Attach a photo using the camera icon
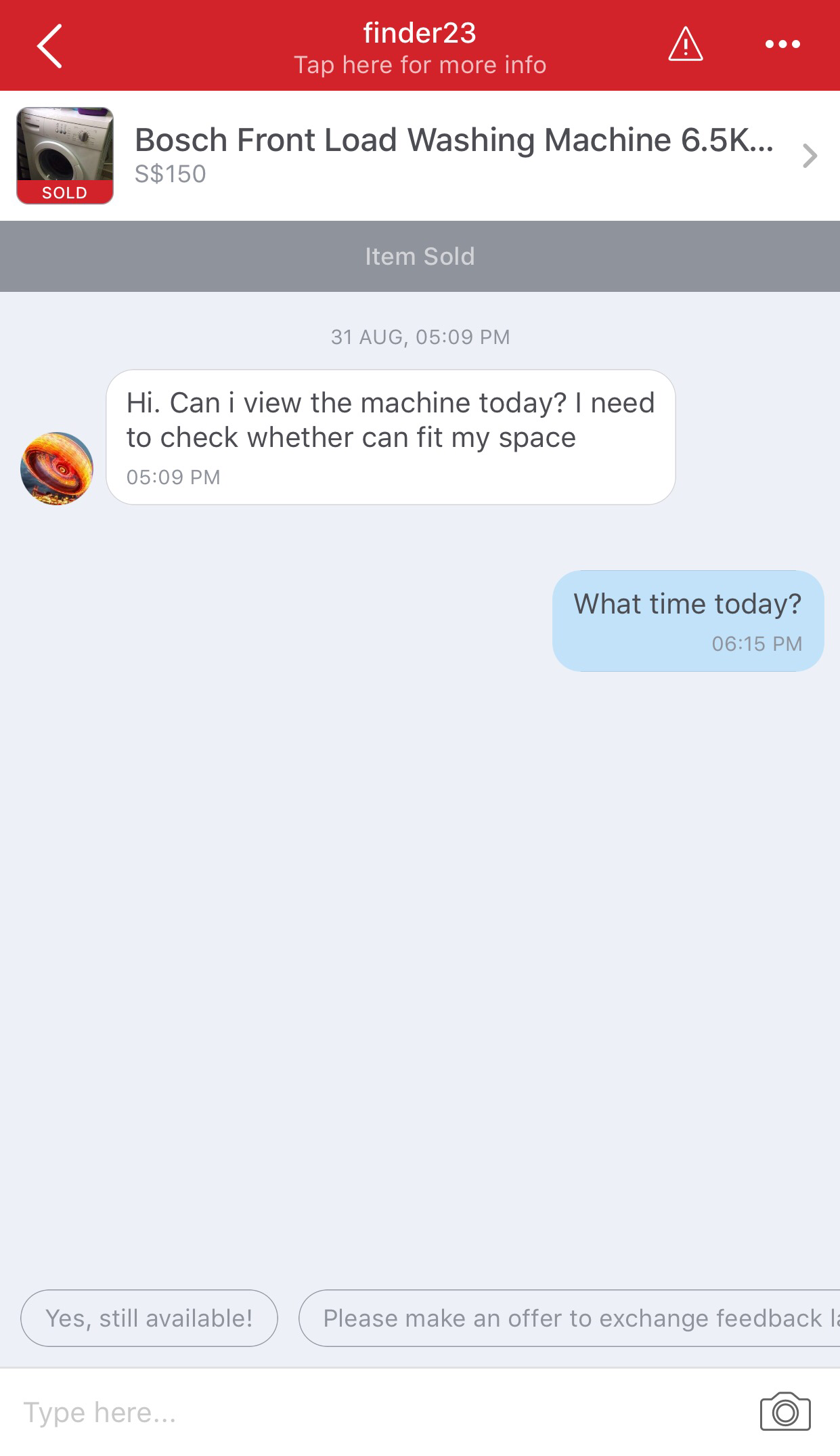This screenshot has height=1456, width=840. point(784,1412)
